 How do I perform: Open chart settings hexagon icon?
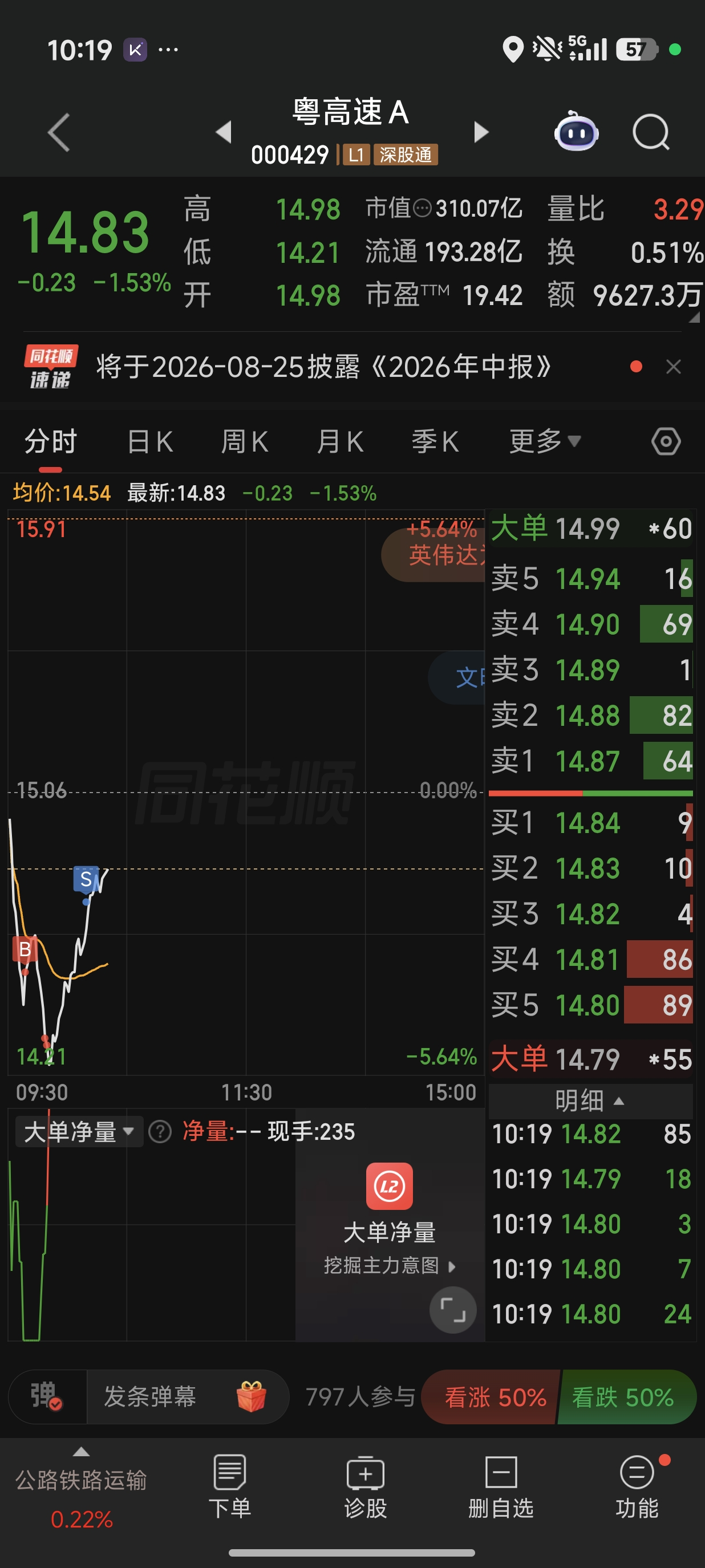tap(666, 441)
